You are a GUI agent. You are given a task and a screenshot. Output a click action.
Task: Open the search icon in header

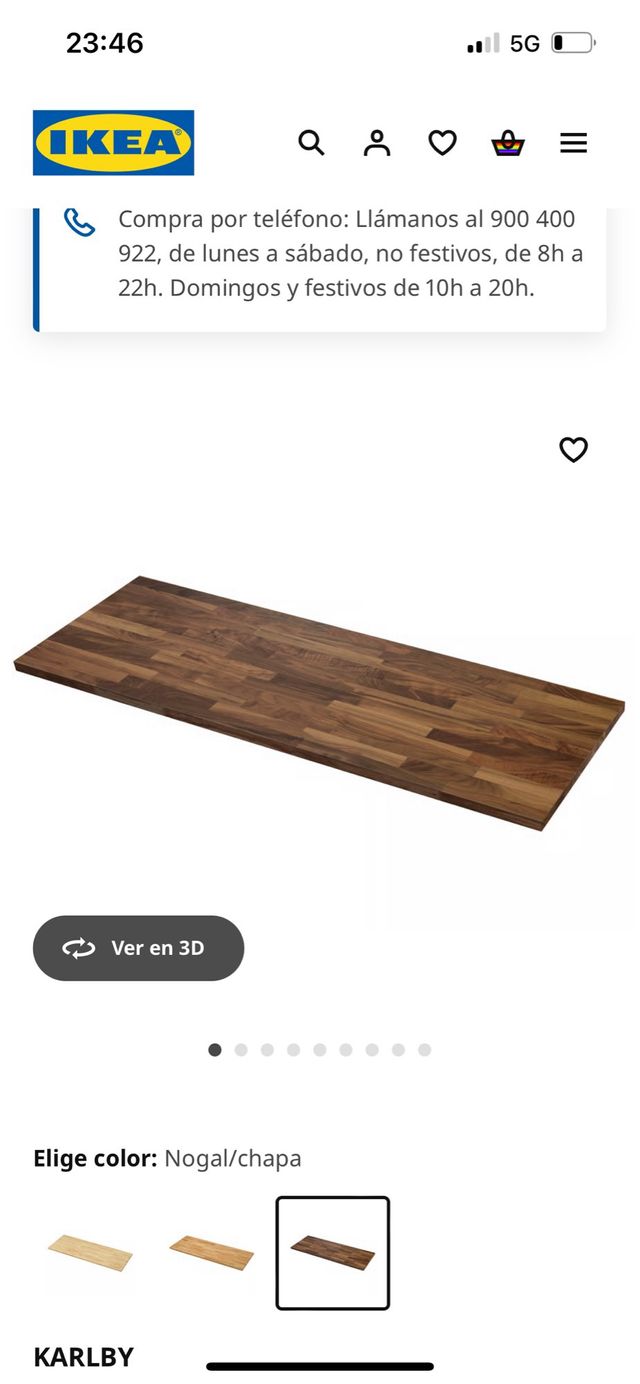coord(311,143)
